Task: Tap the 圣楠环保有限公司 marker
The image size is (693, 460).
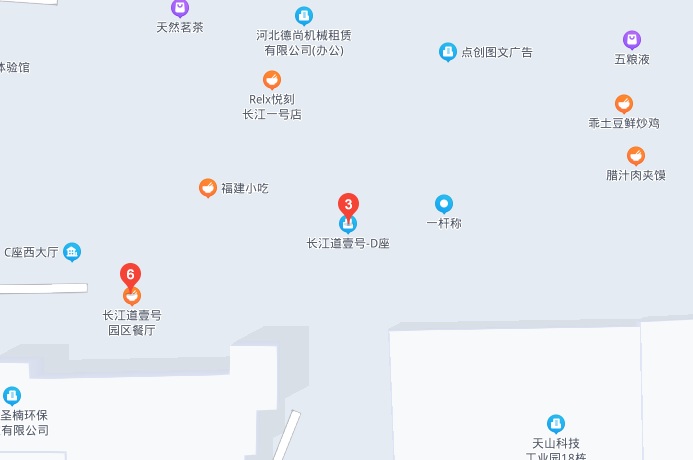Action: (12, 396)
